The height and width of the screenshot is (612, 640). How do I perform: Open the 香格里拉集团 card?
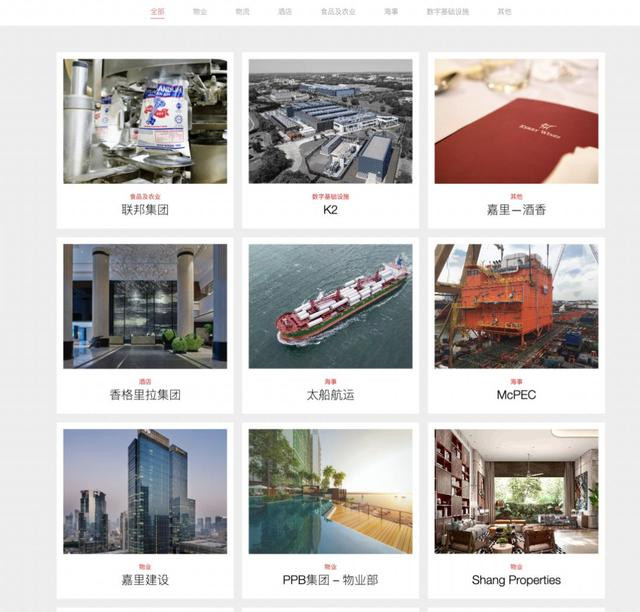145,325
